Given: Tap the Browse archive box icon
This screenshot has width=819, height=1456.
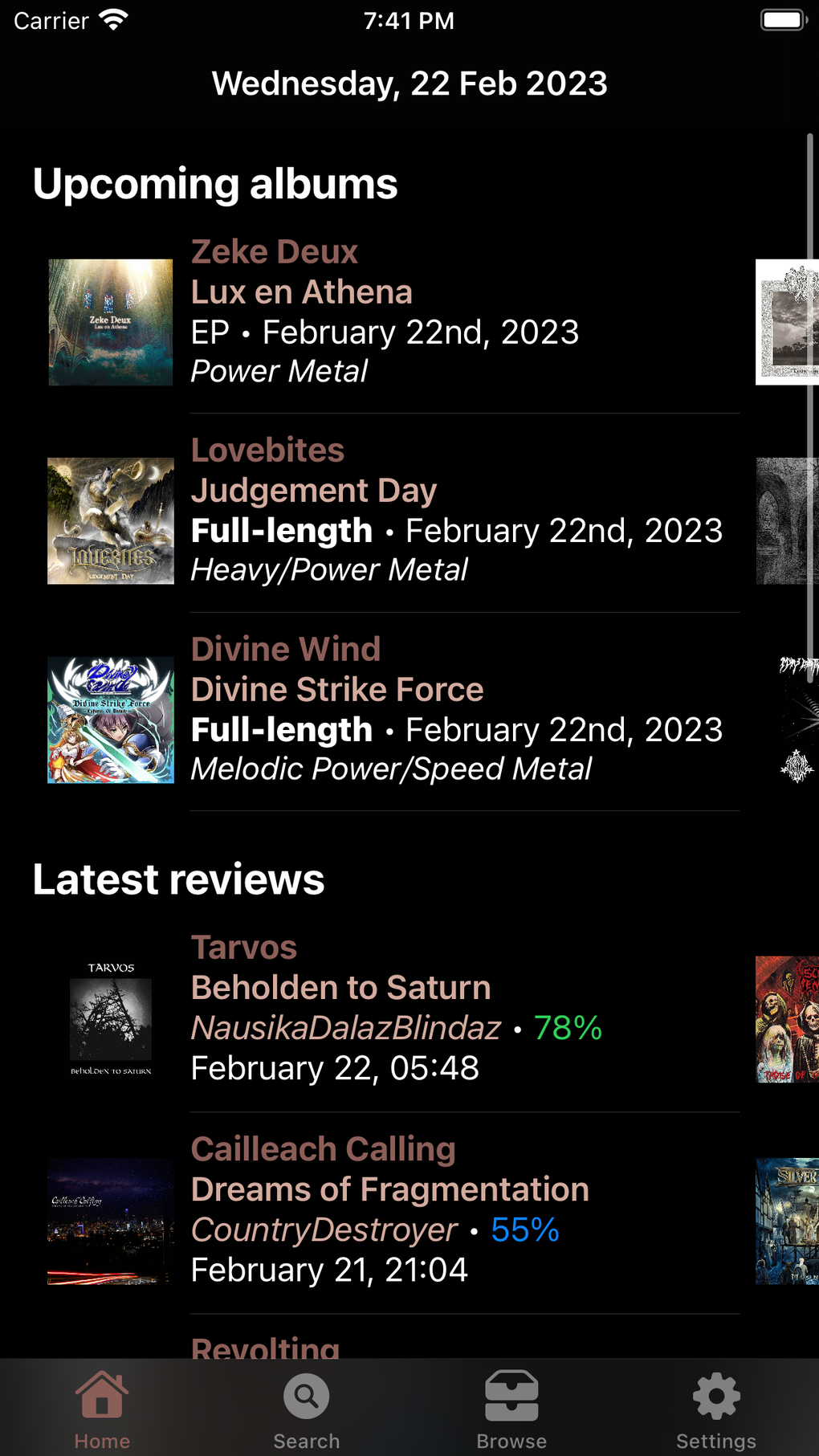Looking at the screenshot, I should coord(511,1397).
